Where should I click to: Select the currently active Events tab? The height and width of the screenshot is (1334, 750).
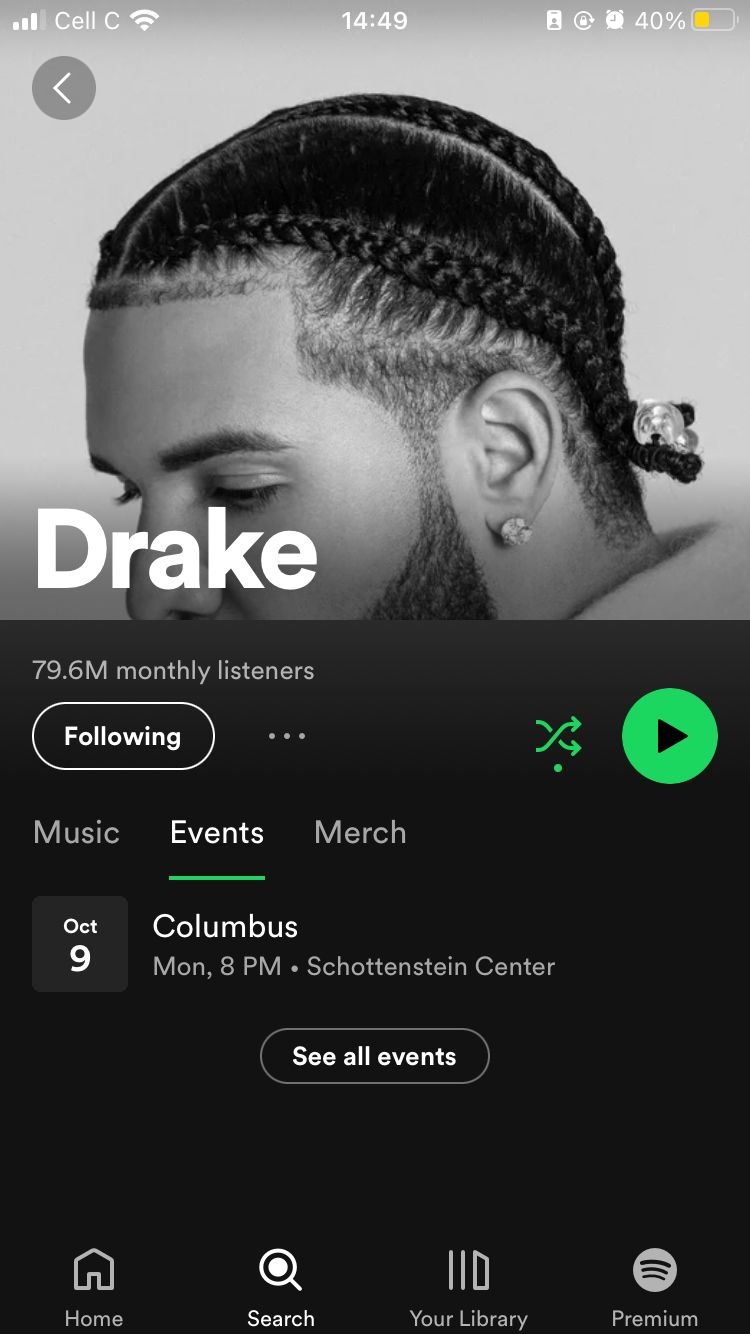tap(216, 832)
